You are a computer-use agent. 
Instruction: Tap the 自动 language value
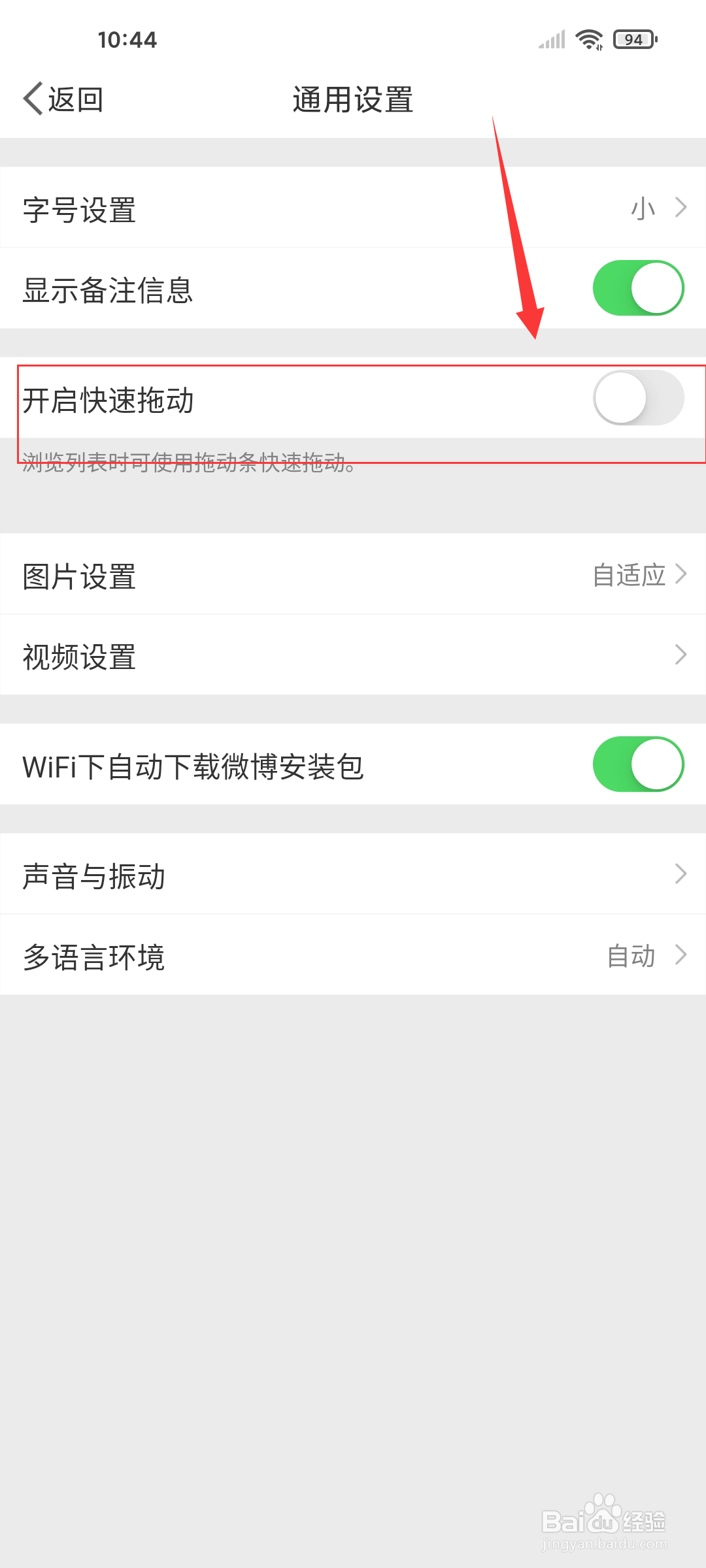coord(630,955)
